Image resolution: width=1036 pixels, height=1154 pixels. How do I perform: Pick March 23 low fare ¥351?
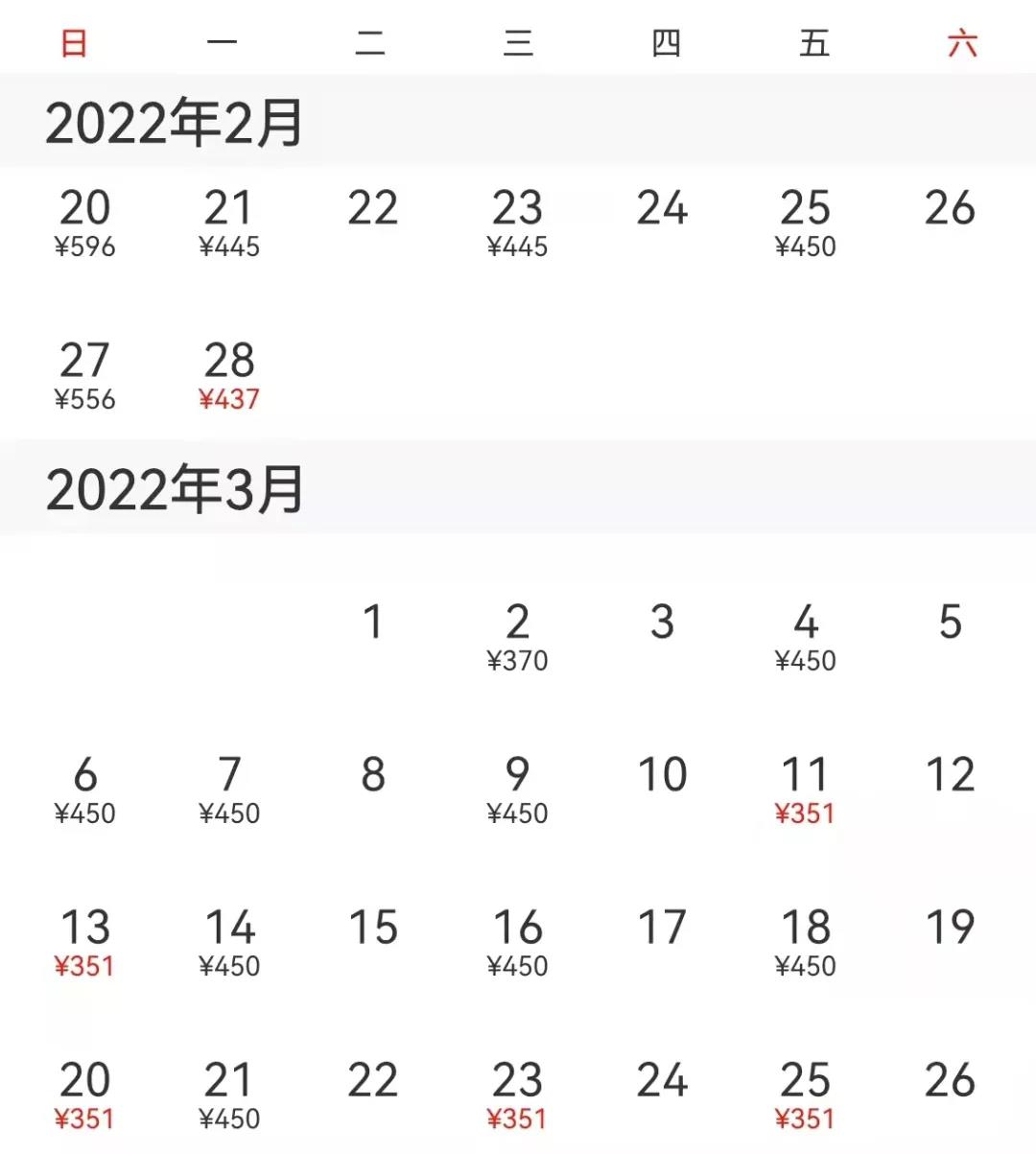[x=518, y=1095]
